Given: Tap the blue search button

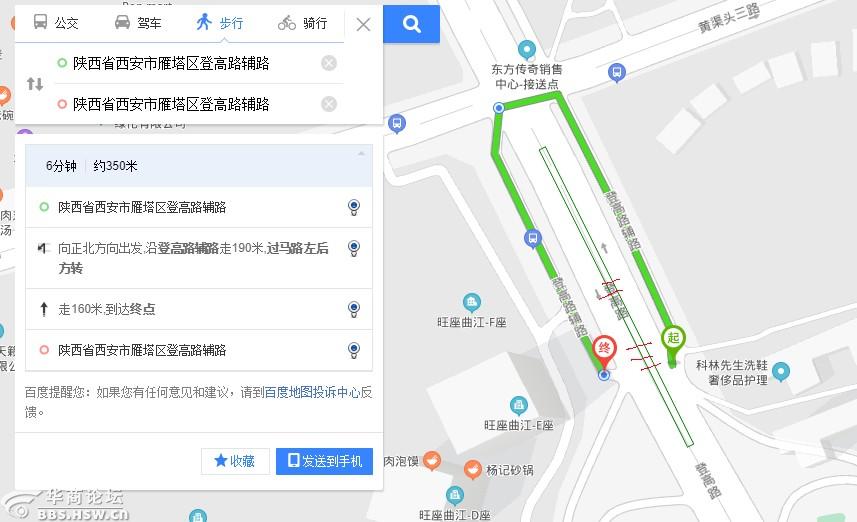Looking at the screenshot, I should click(412, 24).
